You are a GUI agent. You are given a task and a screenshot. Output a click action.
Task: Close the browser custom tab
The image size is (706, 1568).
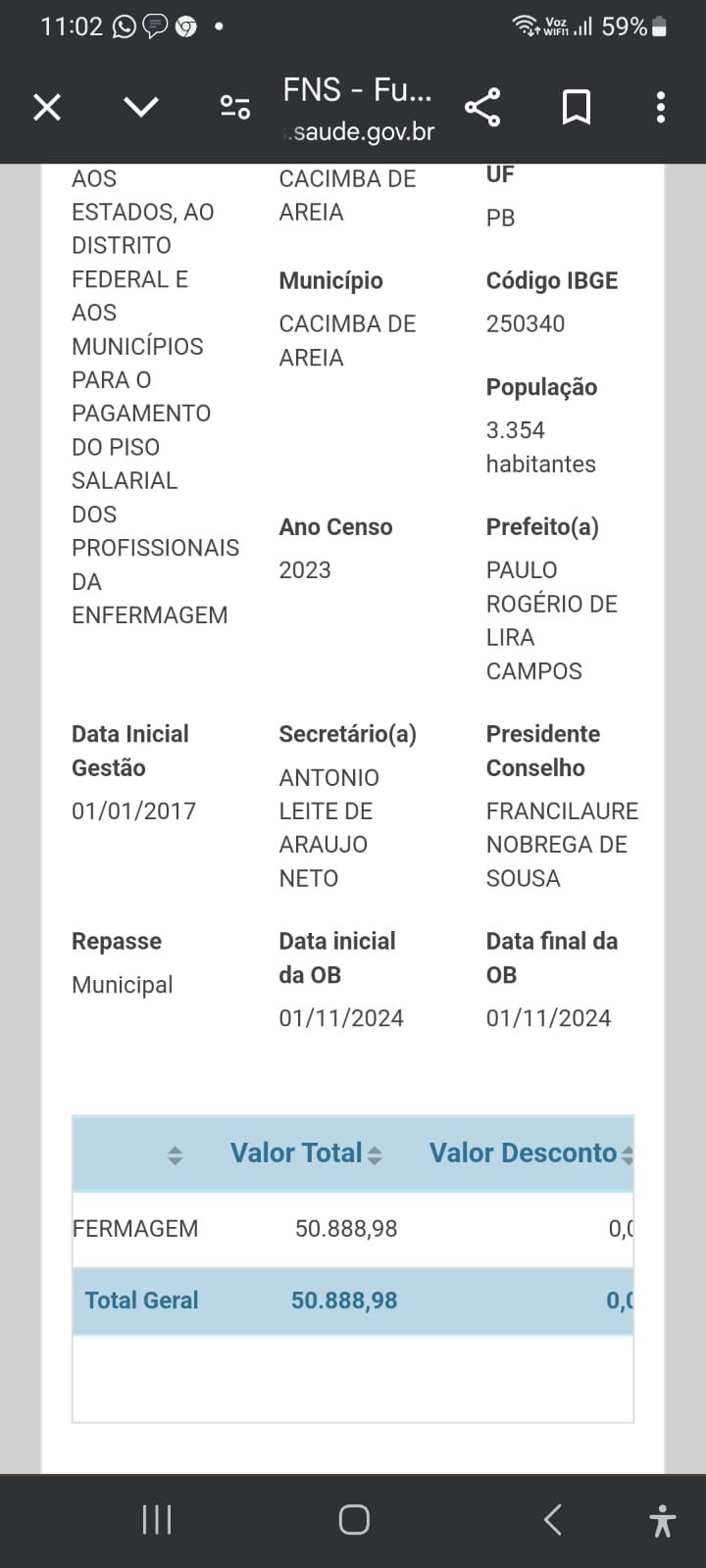tap(47, 107)
